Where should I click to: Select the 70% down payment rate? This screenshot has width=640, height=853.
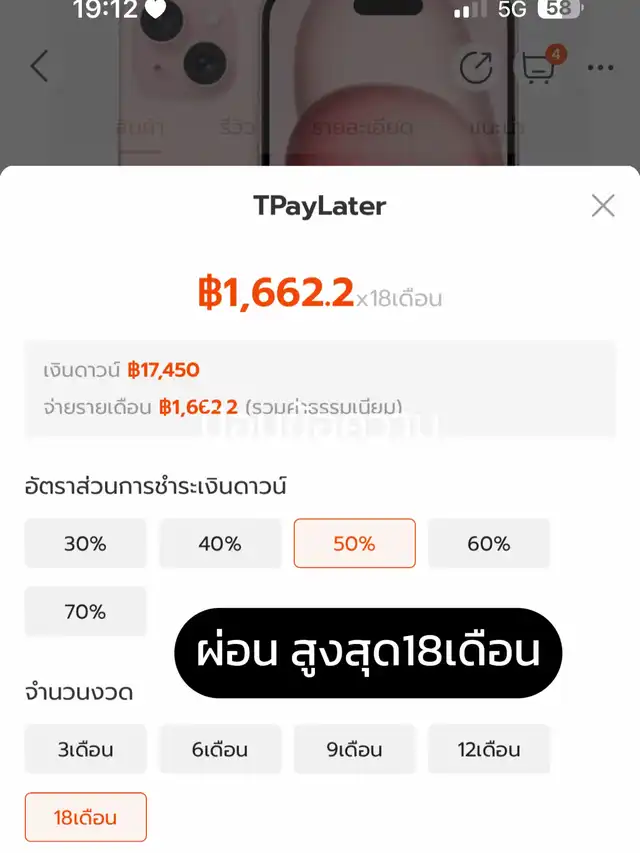coord(85,612)
